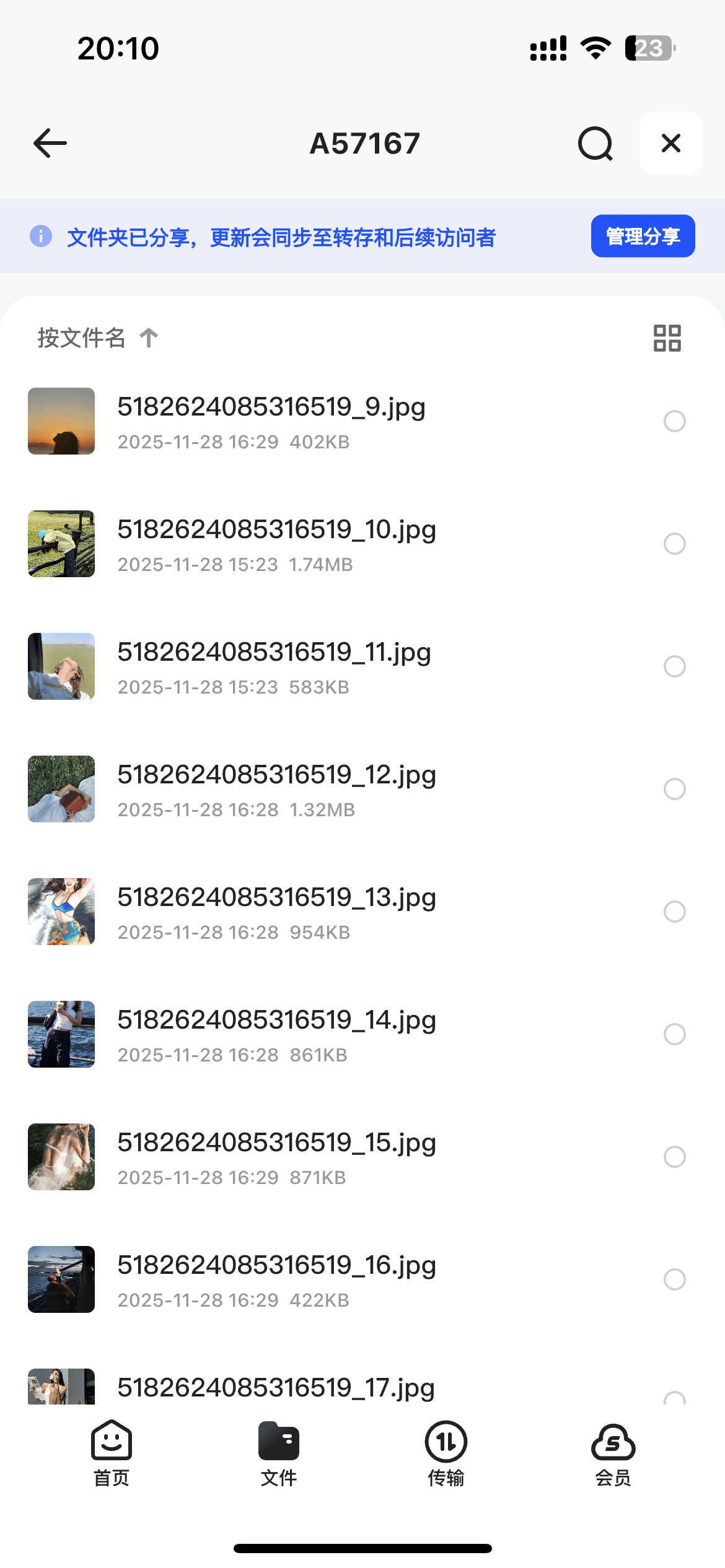Open search in folder A57167
The image size is (725, 1568).
pyautogui.click(x=595, y=144)
